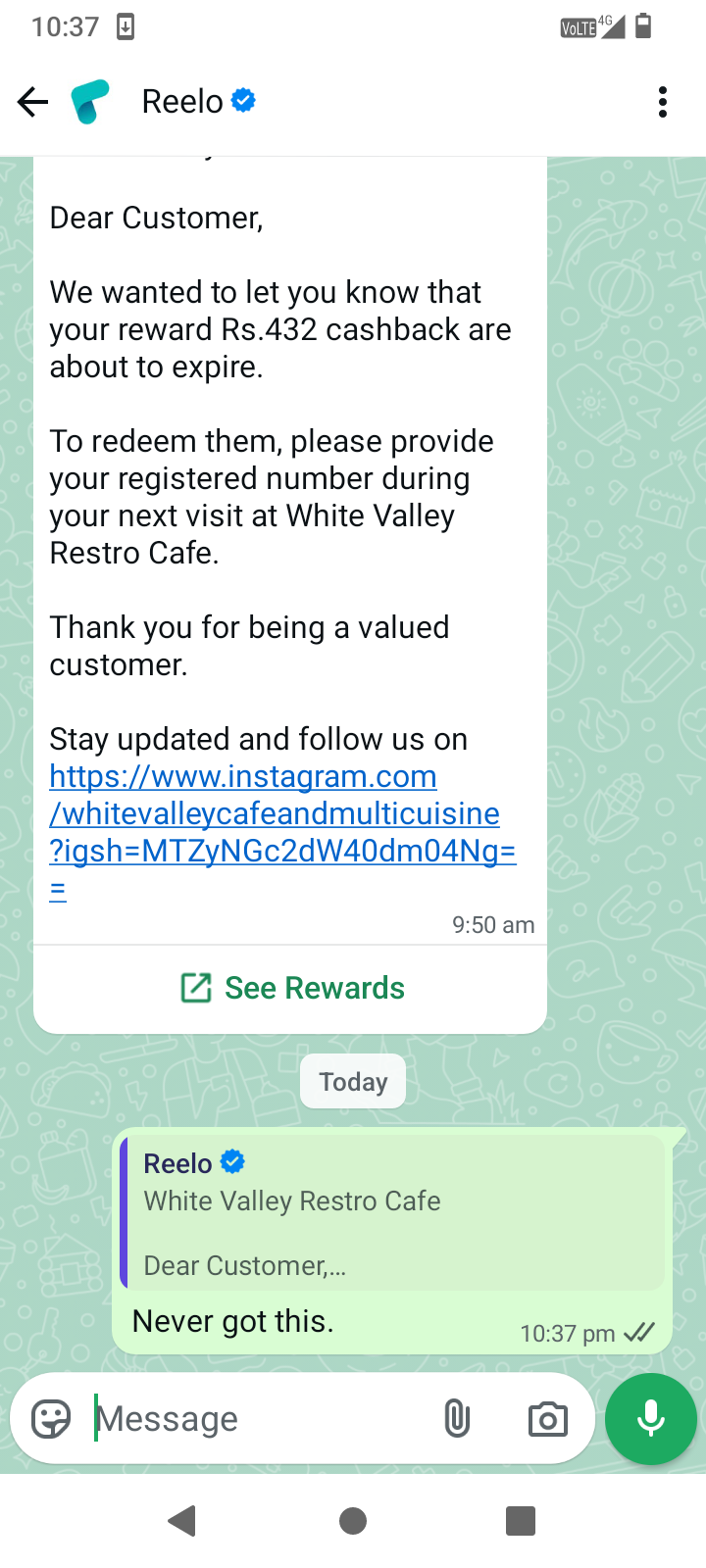706x1568 pixels.
Task: Open the camera from message bar
Action: [547, 1418]
